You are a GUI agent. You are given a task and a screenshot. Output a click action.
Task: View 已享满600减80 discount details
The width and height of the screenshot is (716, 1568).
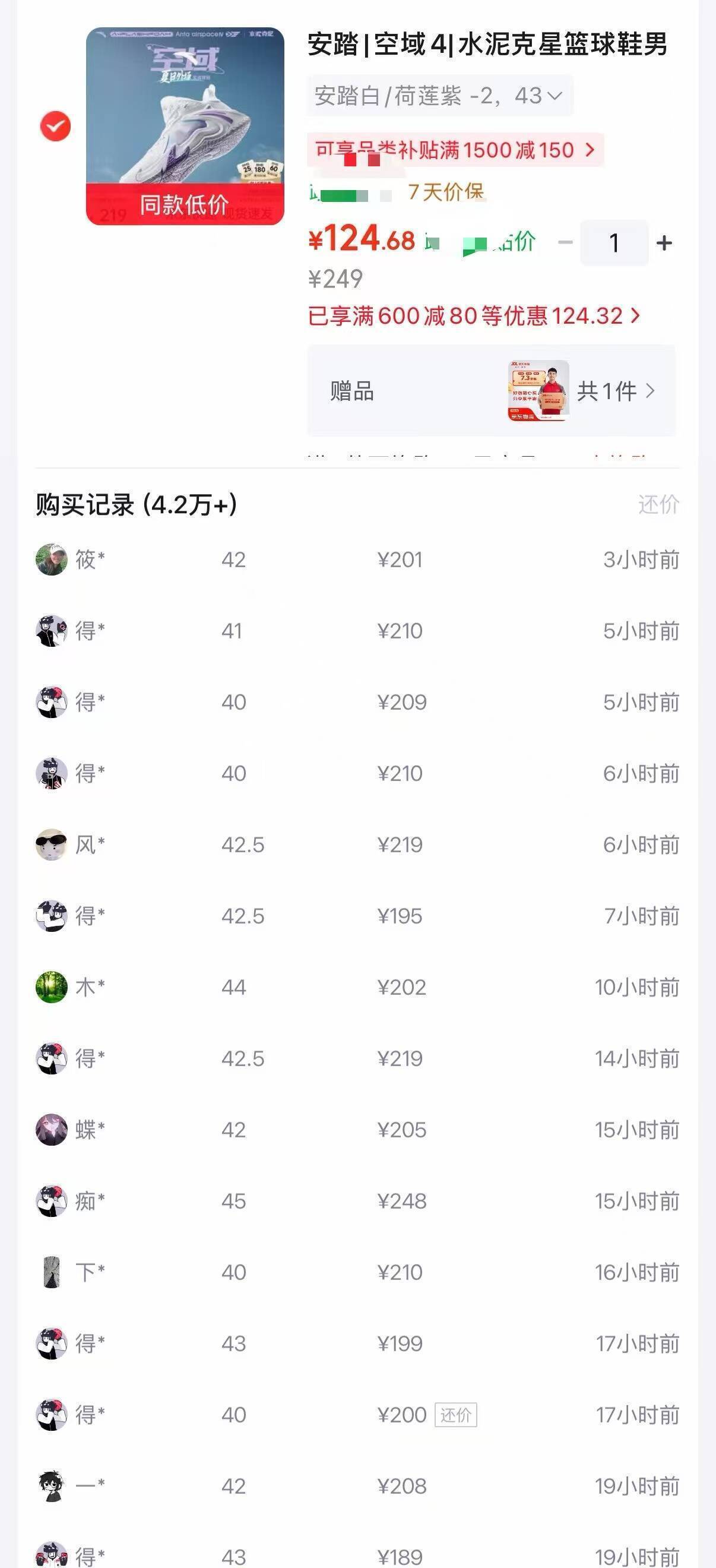click(474, 316)
